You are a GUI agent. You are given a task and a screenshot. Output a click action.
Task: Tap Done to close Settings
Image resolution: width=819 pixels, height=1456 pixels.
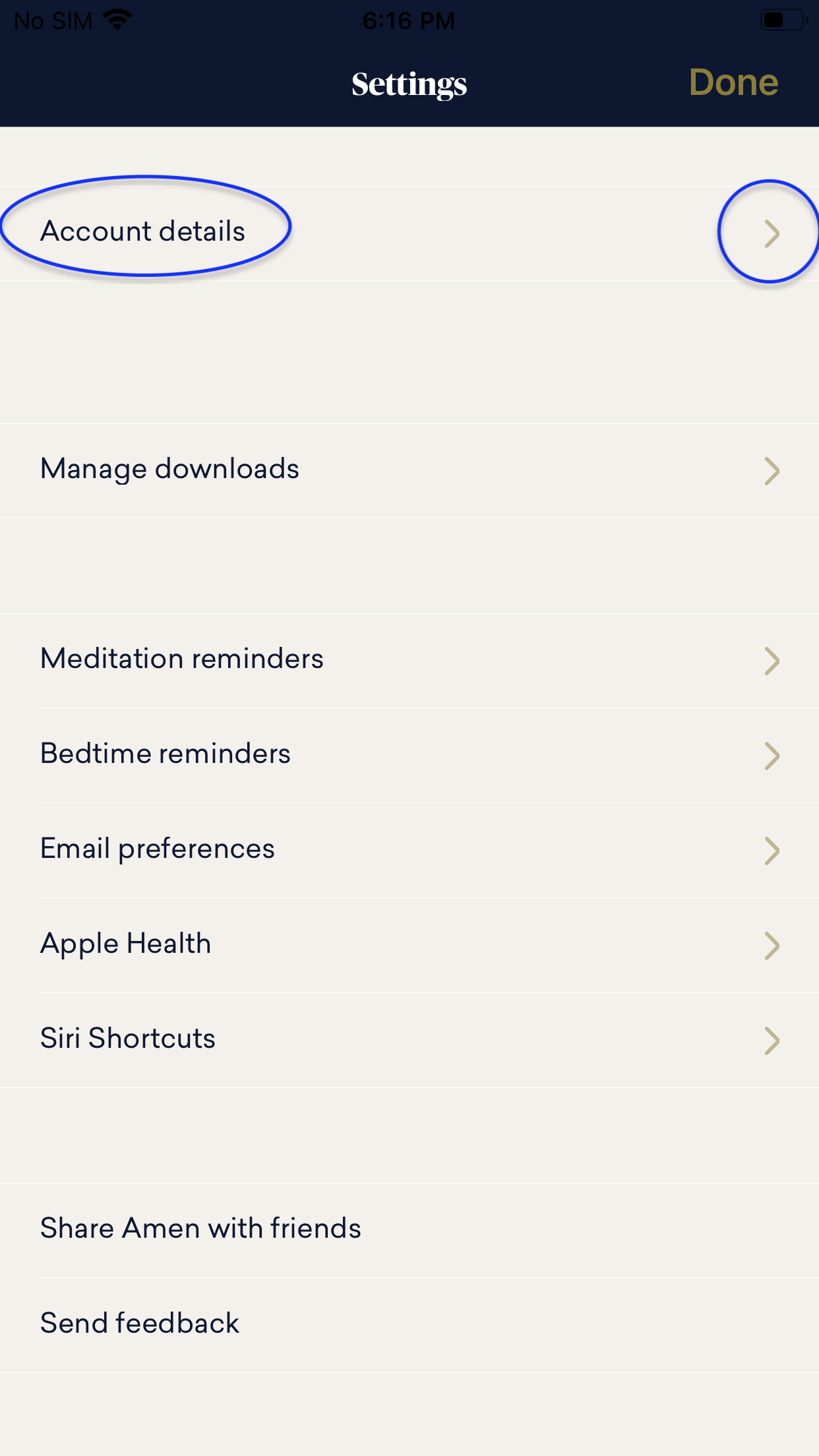pyautogui.click(x=733, y=82)
